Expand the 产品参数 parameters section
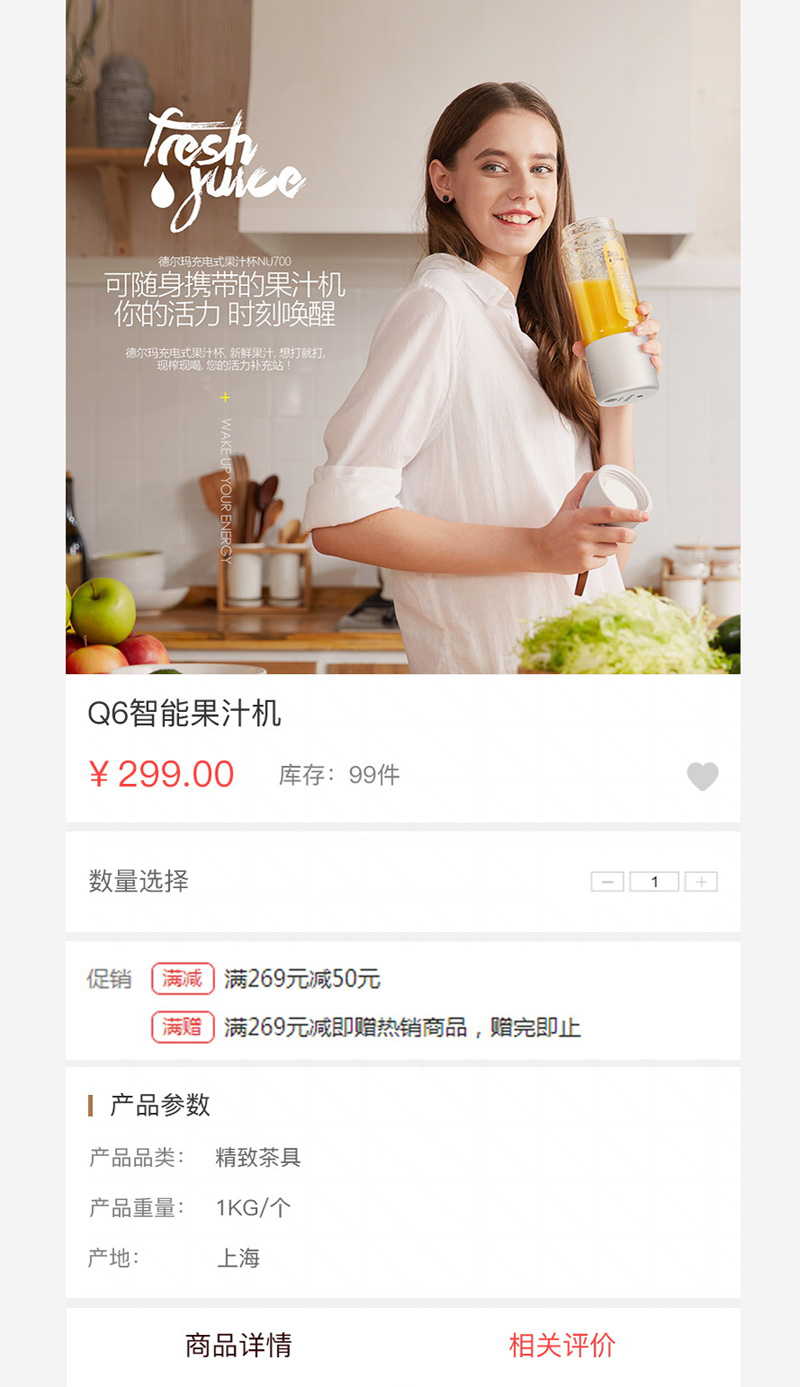The width and height of the screenshot is (800, 1387). tap(159, 1106)
